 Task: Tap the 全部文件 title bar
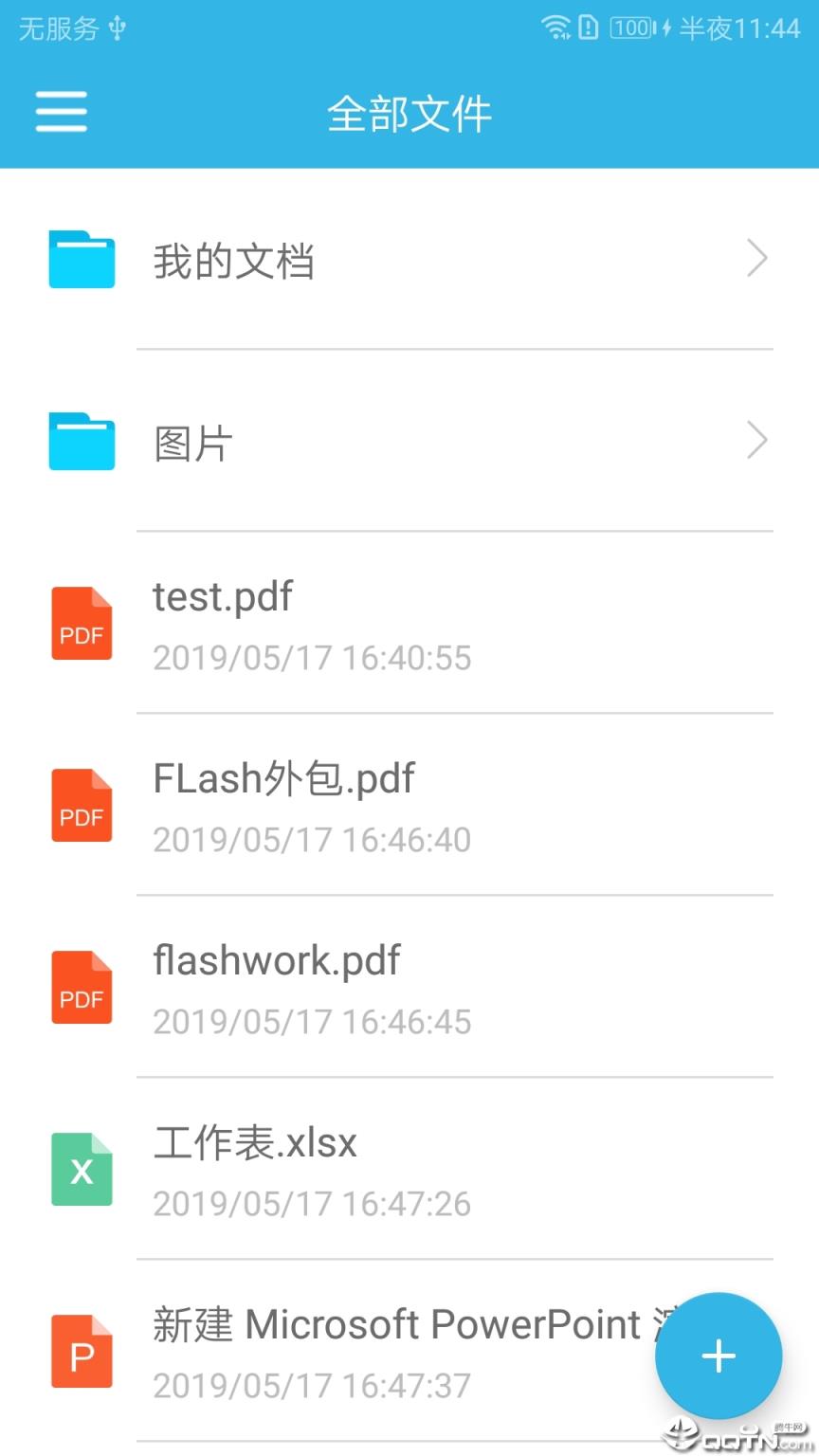[x=409, y=111]
